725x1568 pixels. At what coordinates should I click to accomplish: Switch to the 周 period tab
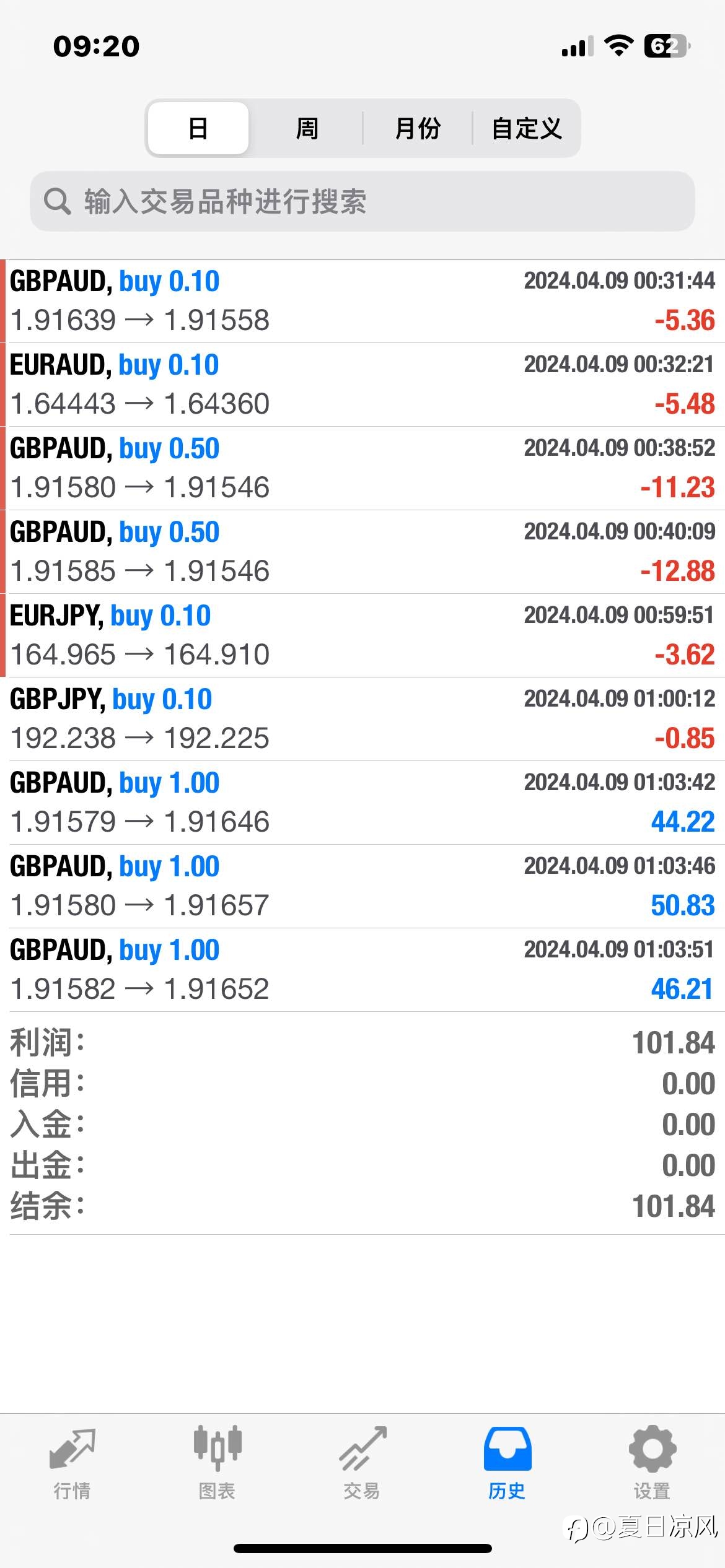tap(307, 128)
